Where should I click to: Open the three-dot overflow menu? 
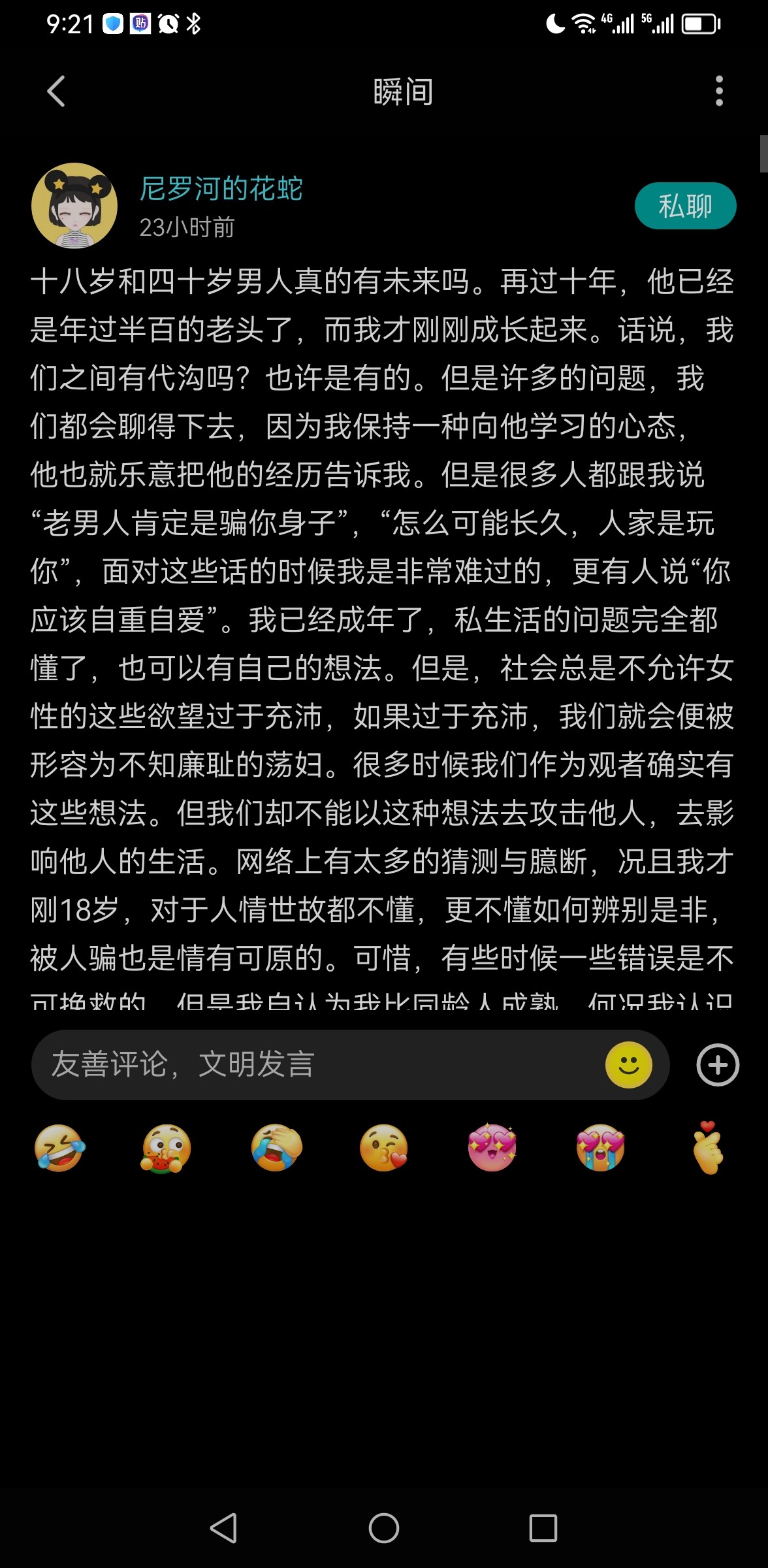coord(719,91)
